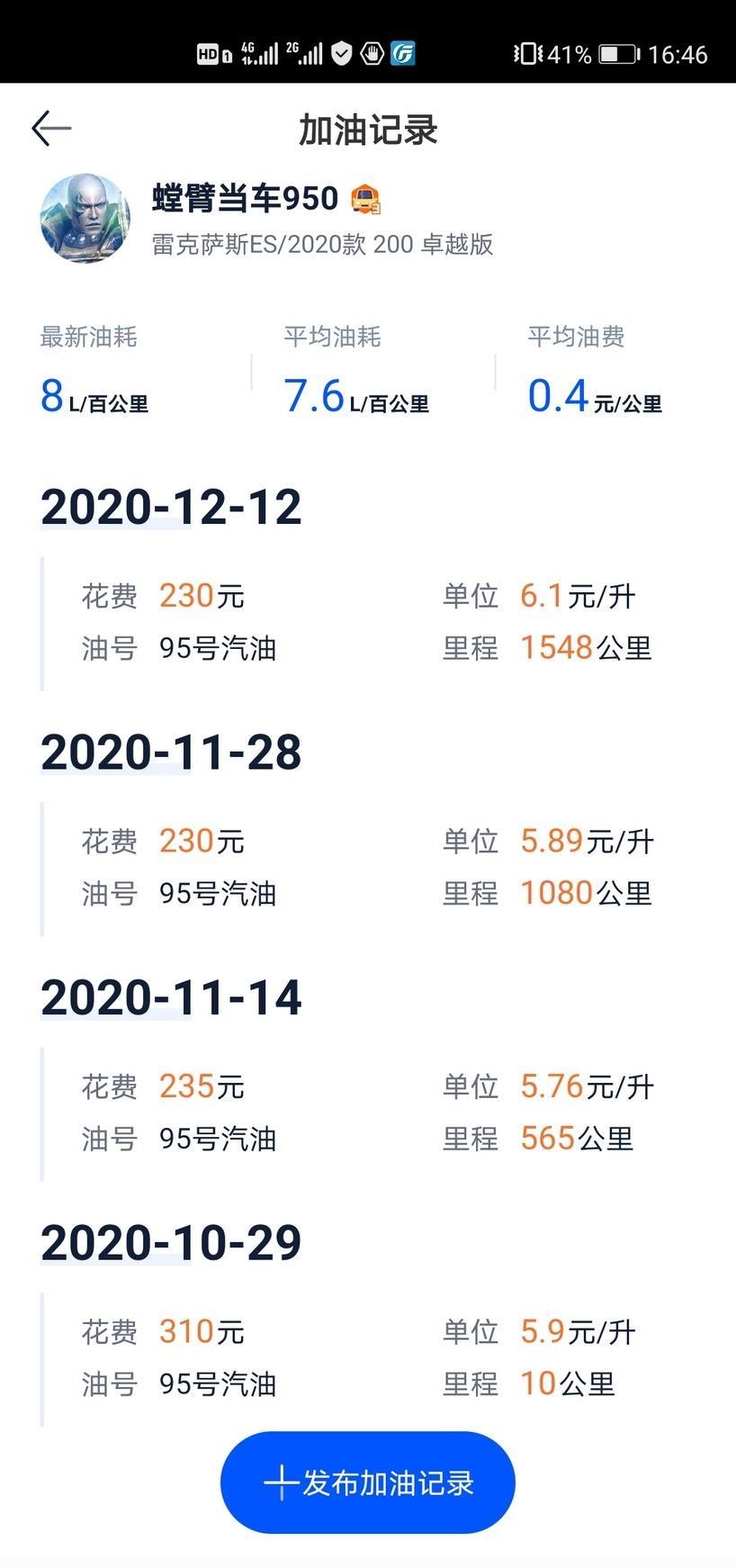Go back using the top-left arrow
This screenshot has width=736, height=1568.
[x=51, y=129]
